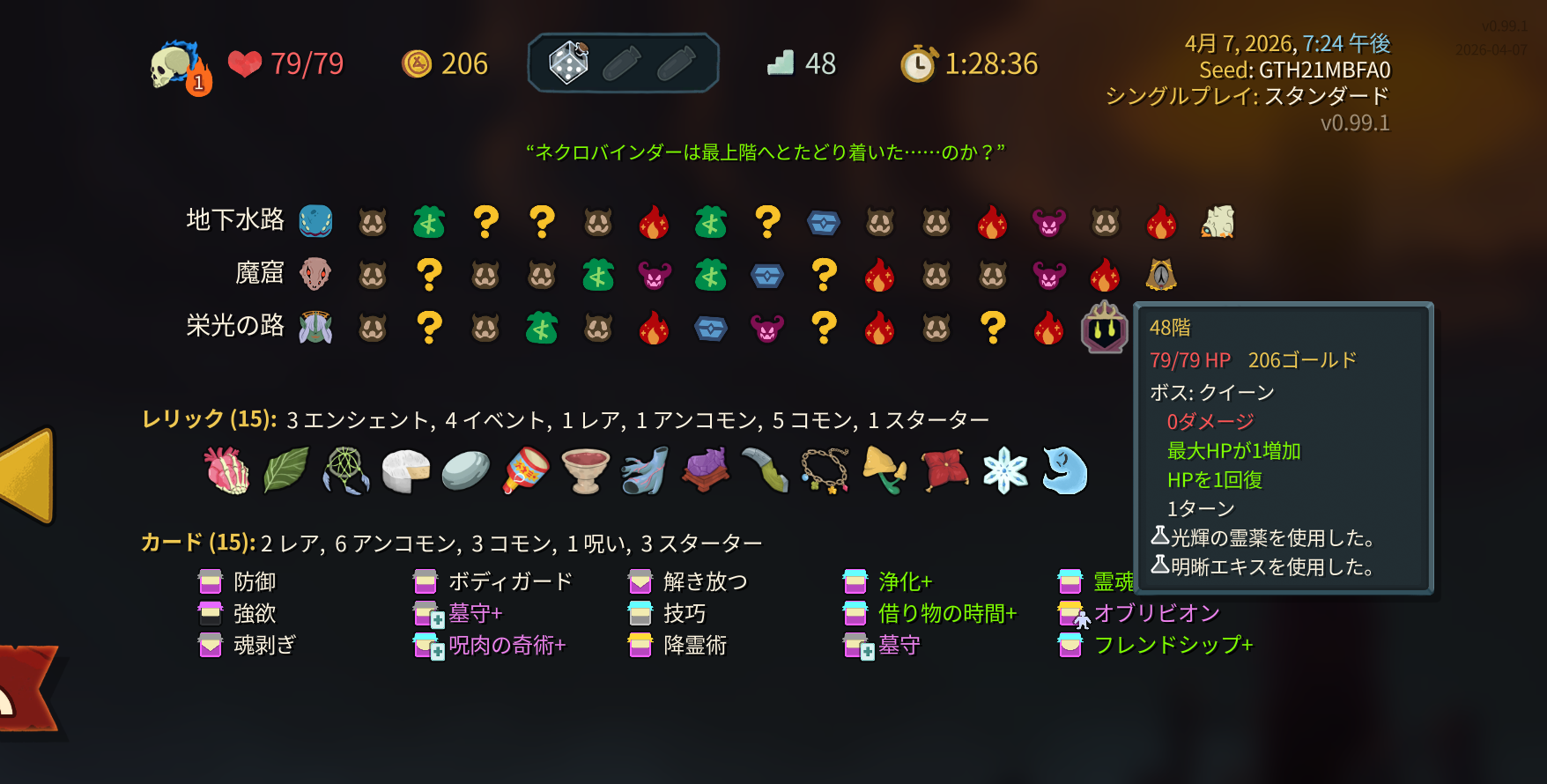View the 防御 card
This screenshot has height=784, width=1547.
click(x=237, y=581)
